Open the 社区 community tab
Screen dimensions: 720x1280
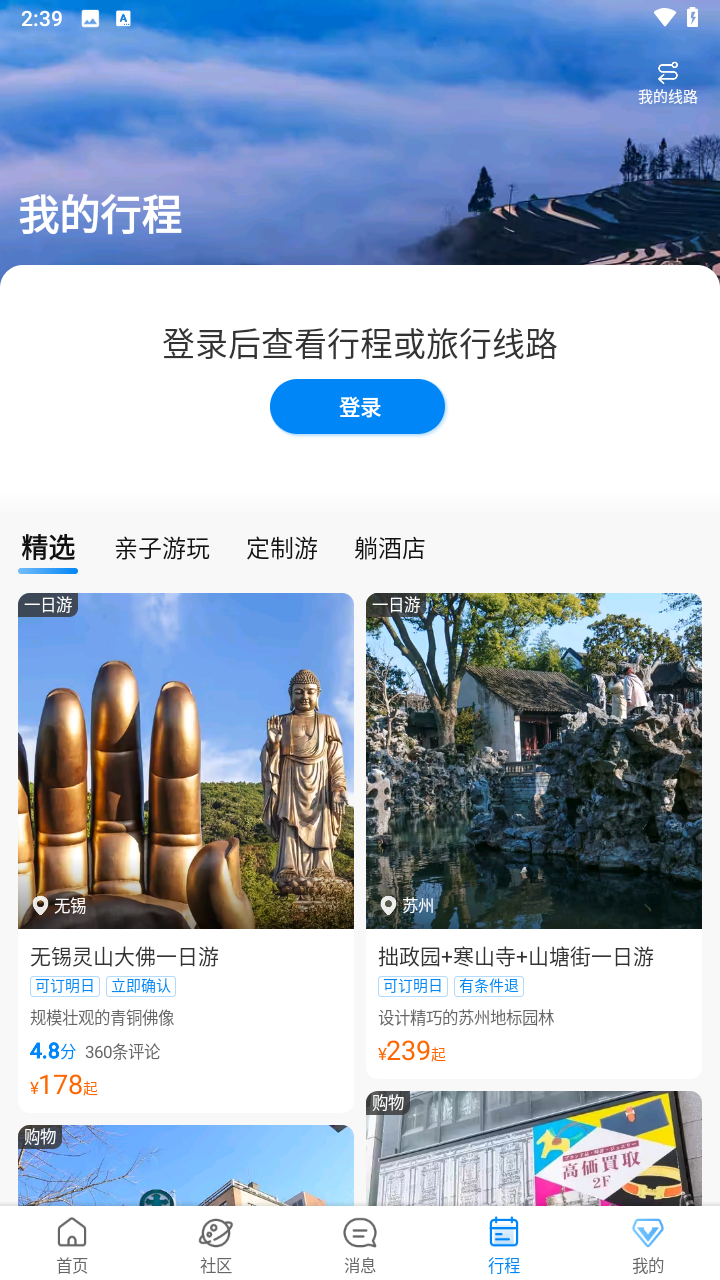[216, 1245]
